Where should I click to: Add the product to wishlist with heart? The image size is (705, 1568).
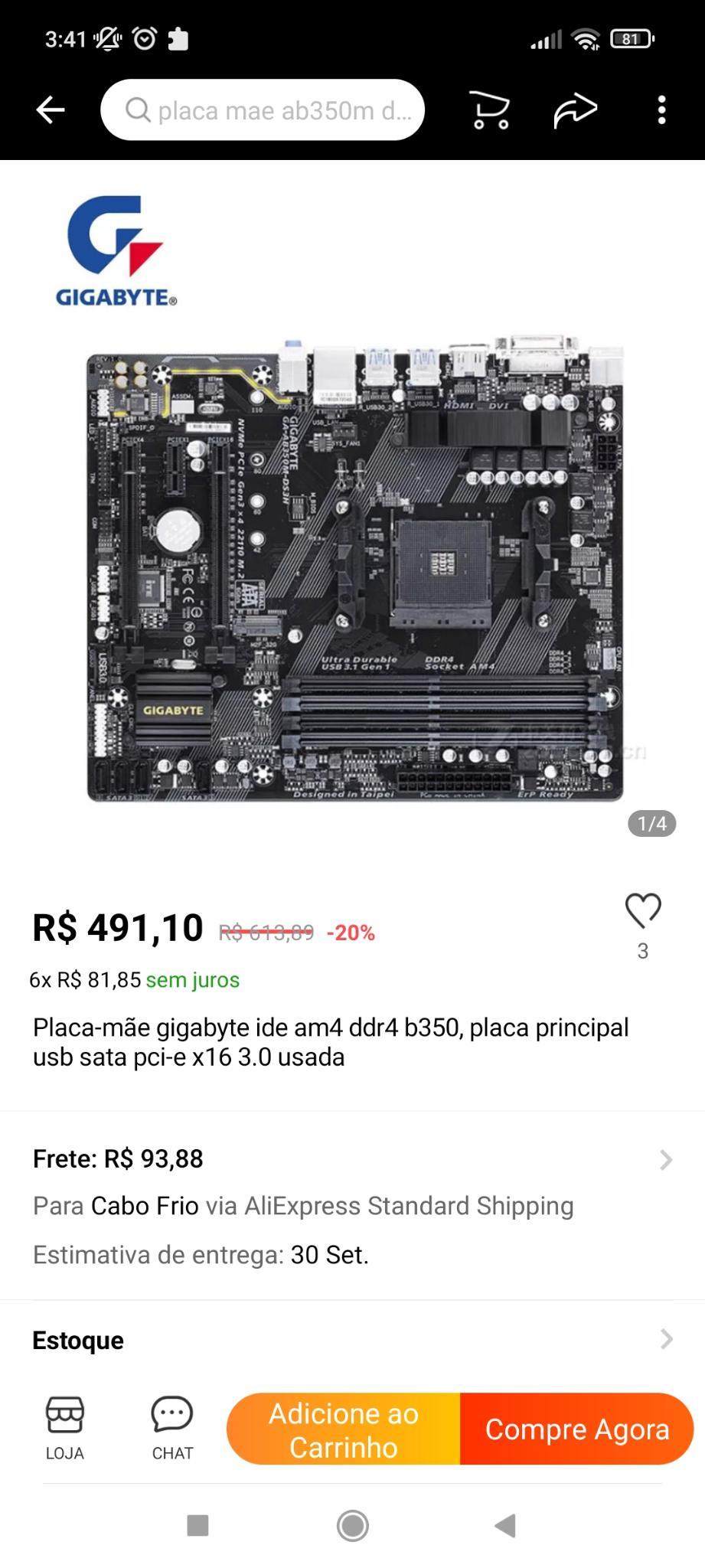[643, 911]
